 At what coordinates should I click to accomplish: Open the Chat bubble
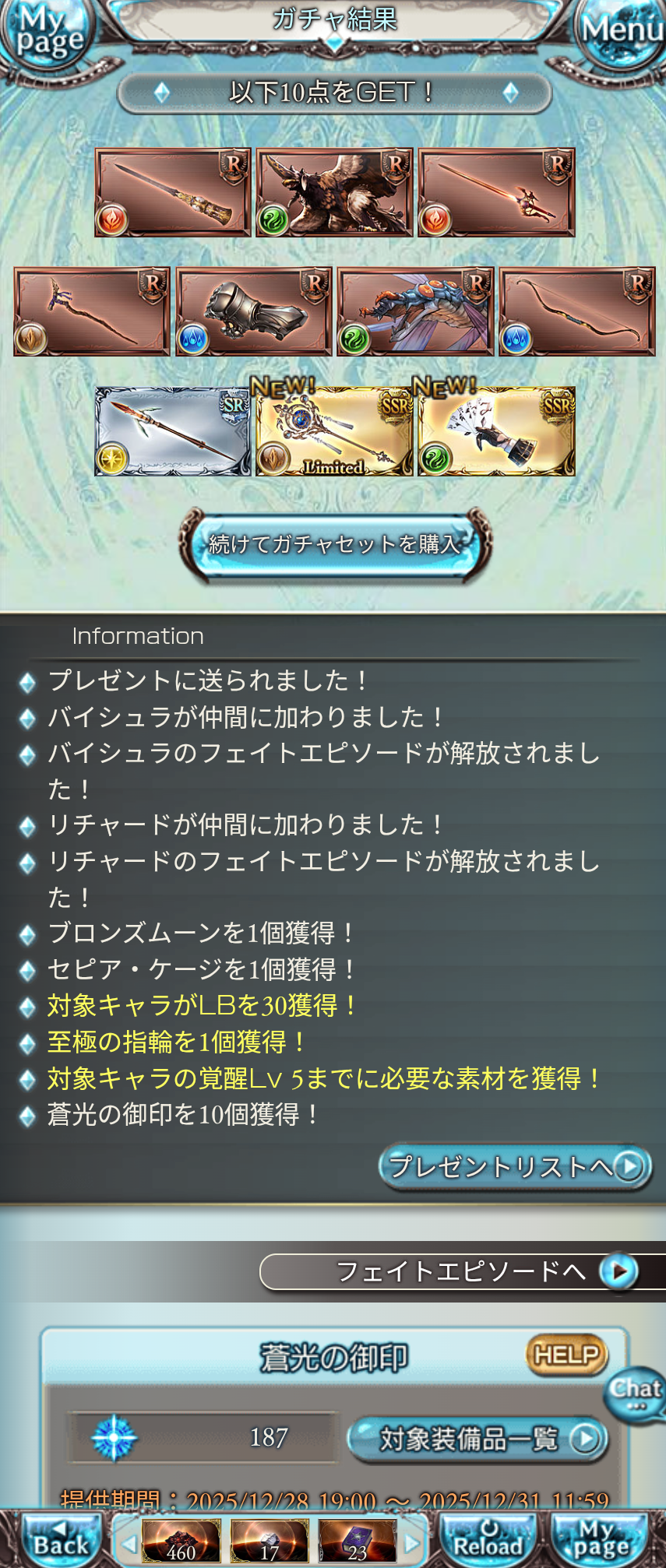coord(636,1394)
